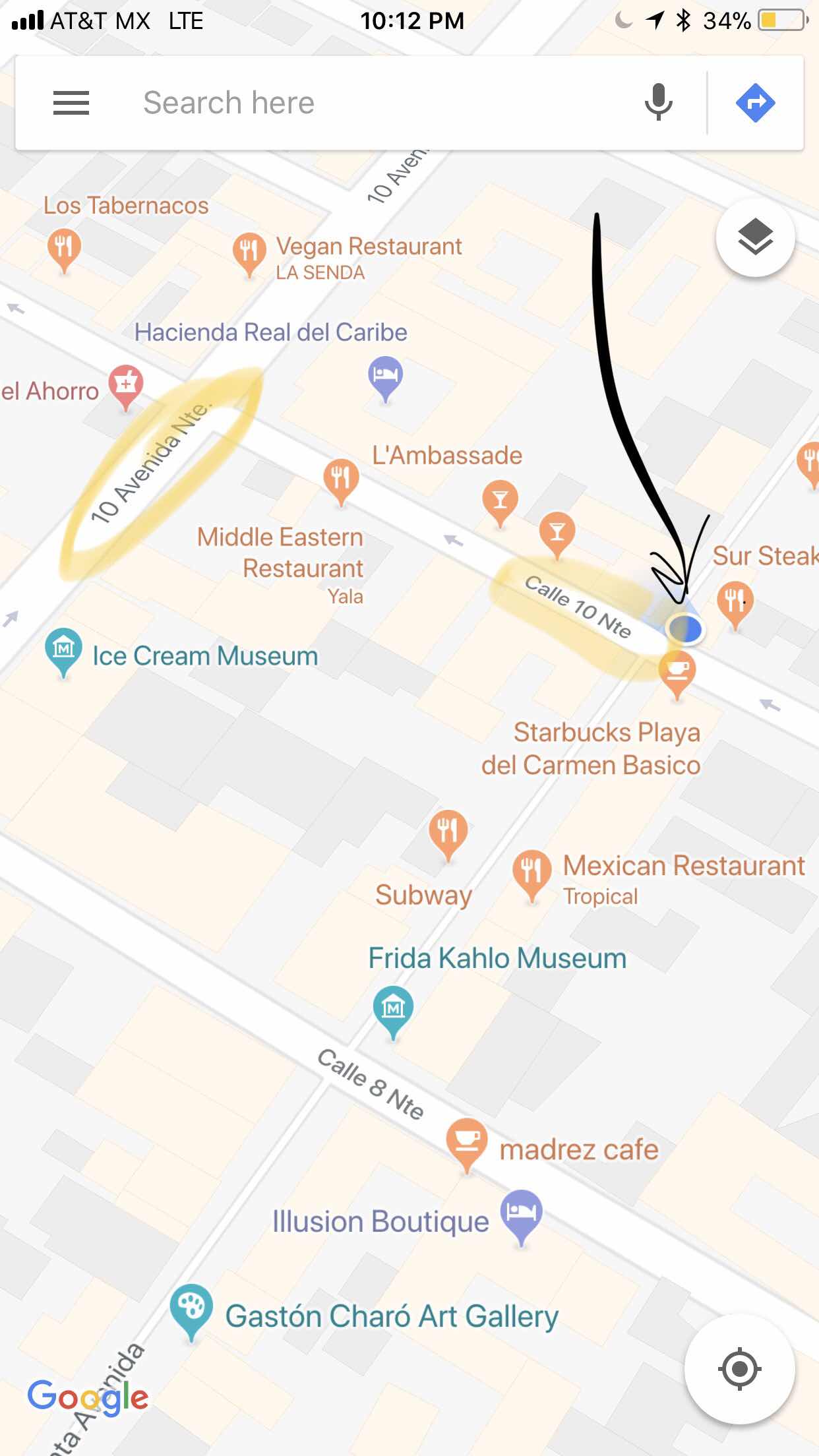Open the map layers button
The image size is (819, 1456).
pyautogui.click(x=755, y=237)
